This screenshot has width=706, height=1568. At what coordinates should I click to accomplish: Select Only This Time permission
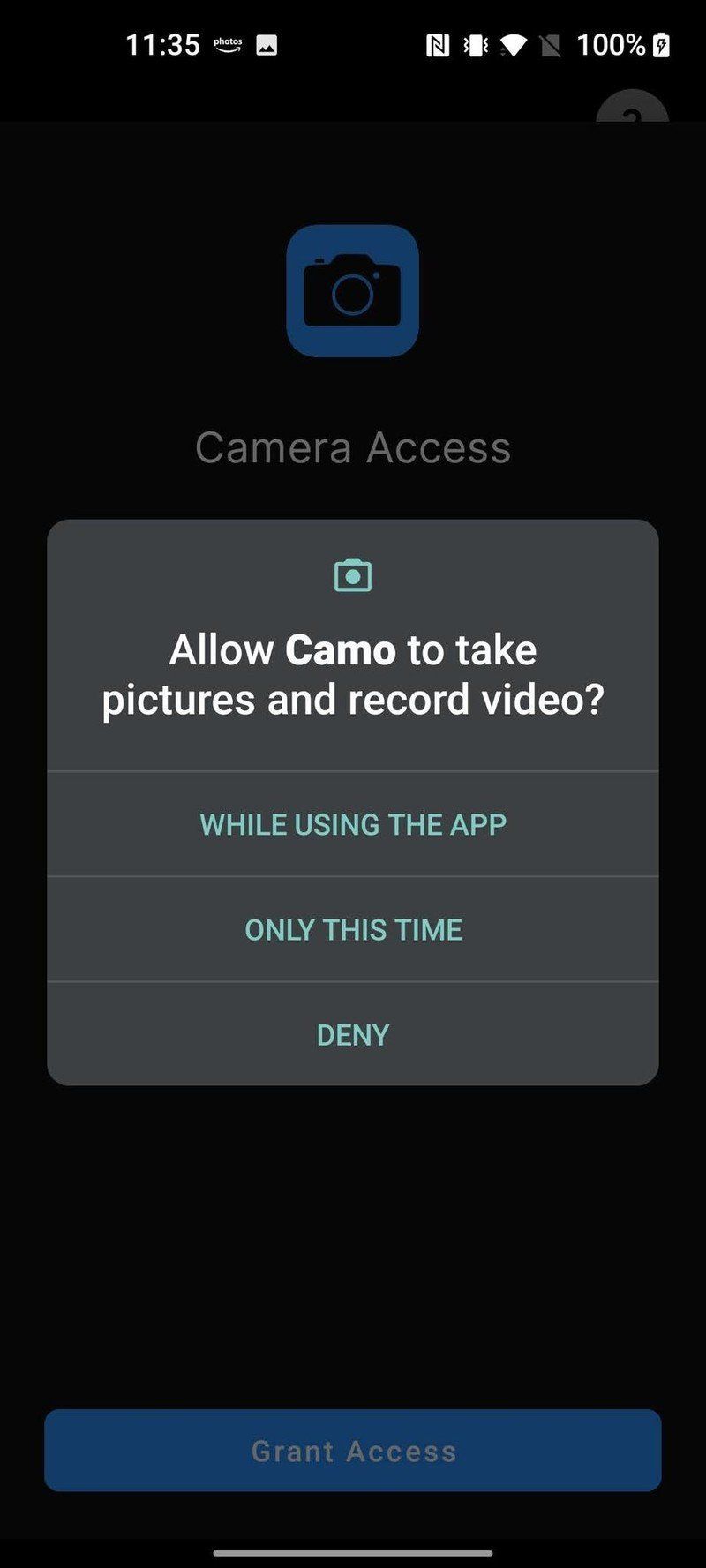352,929
